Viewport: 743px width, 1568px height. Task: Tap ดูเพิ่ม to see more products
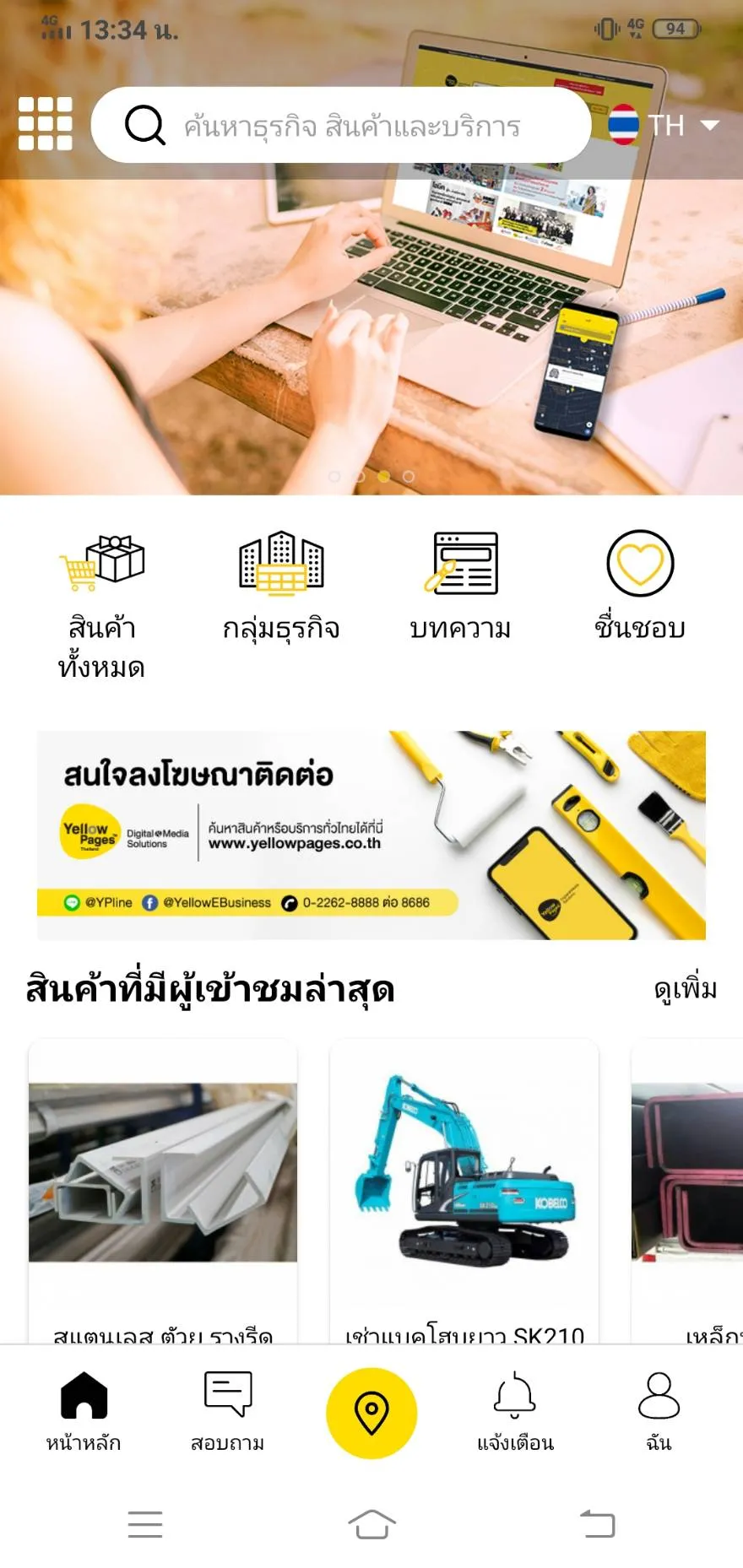pyautogui.click(x=686, y=988)
